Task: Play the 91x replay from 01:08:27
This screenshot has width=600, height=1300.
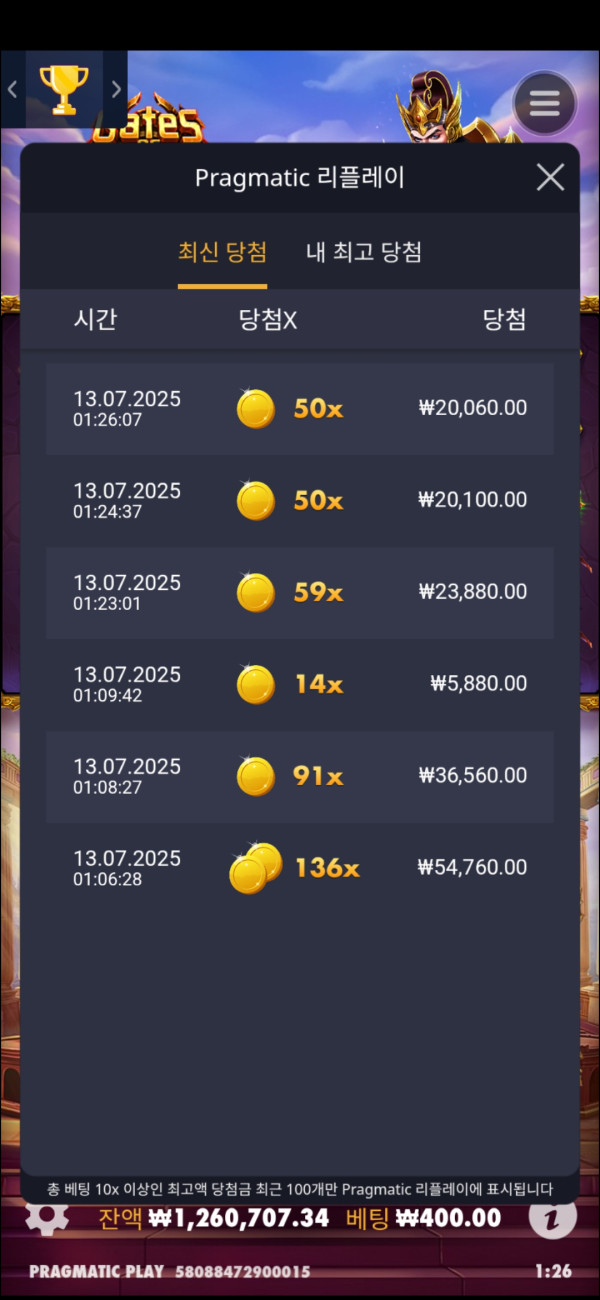Action: point(300,776)
